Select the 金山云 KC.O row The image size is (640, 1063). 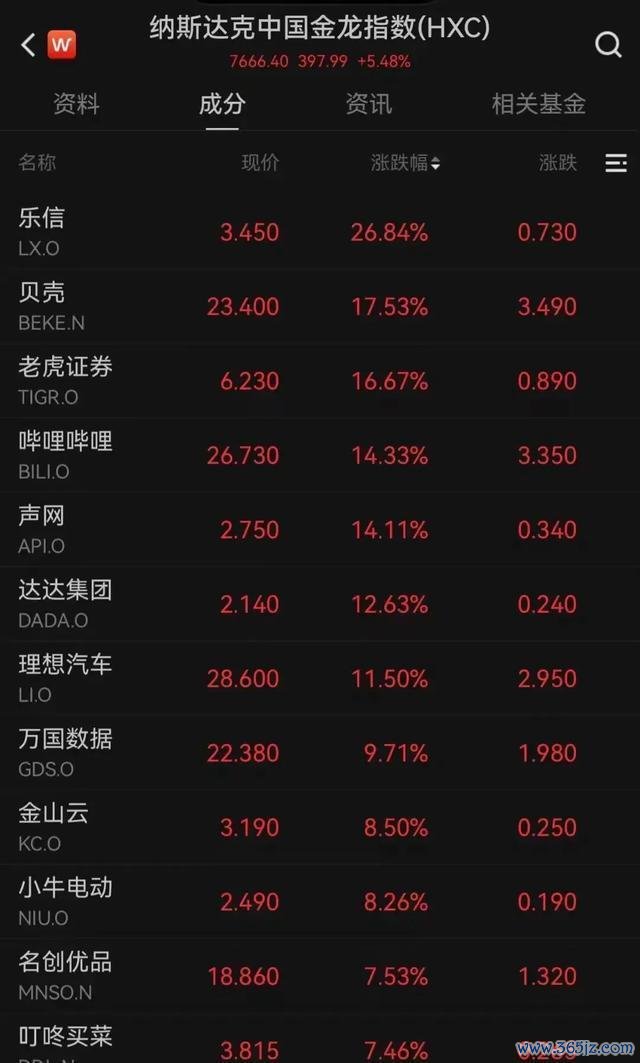click(x=320, y=828)
